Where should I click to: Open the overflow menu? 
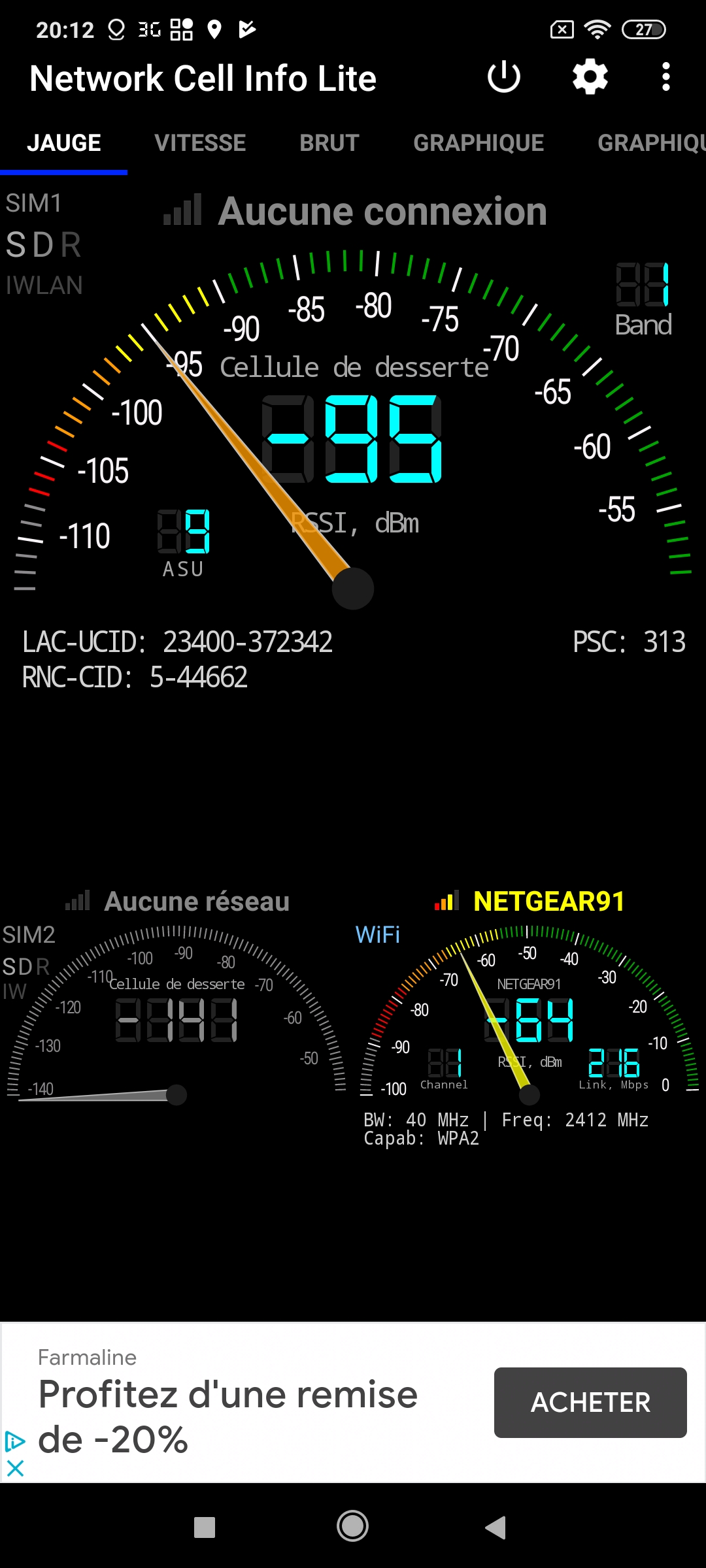665,78
